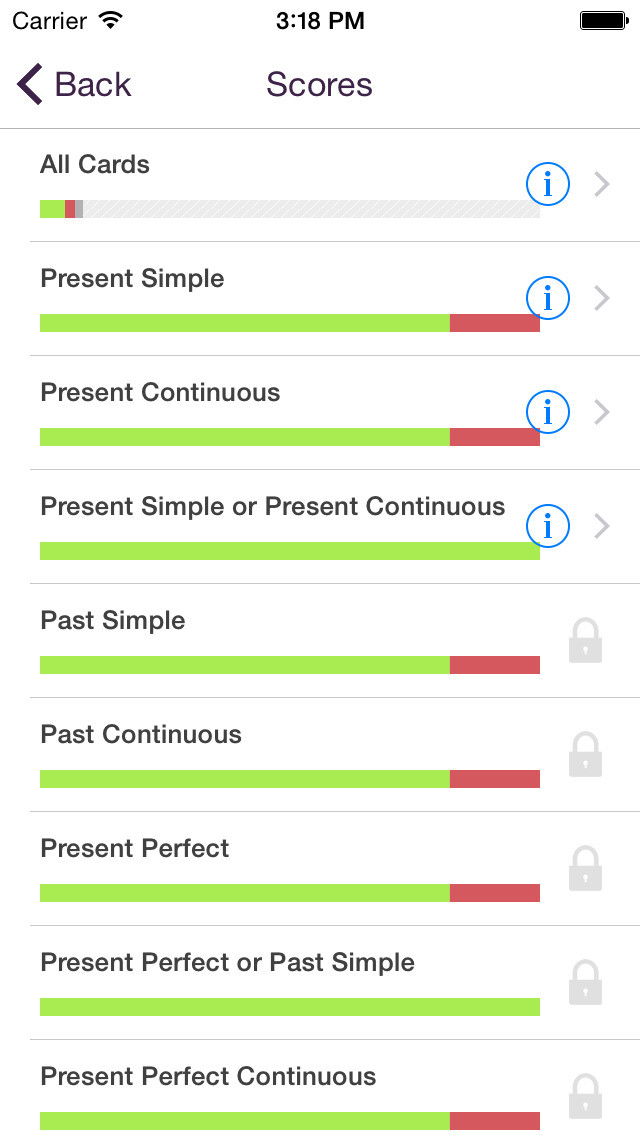Tap the locked Present Perfect row
640x1136 pixels.
point(320,868)
